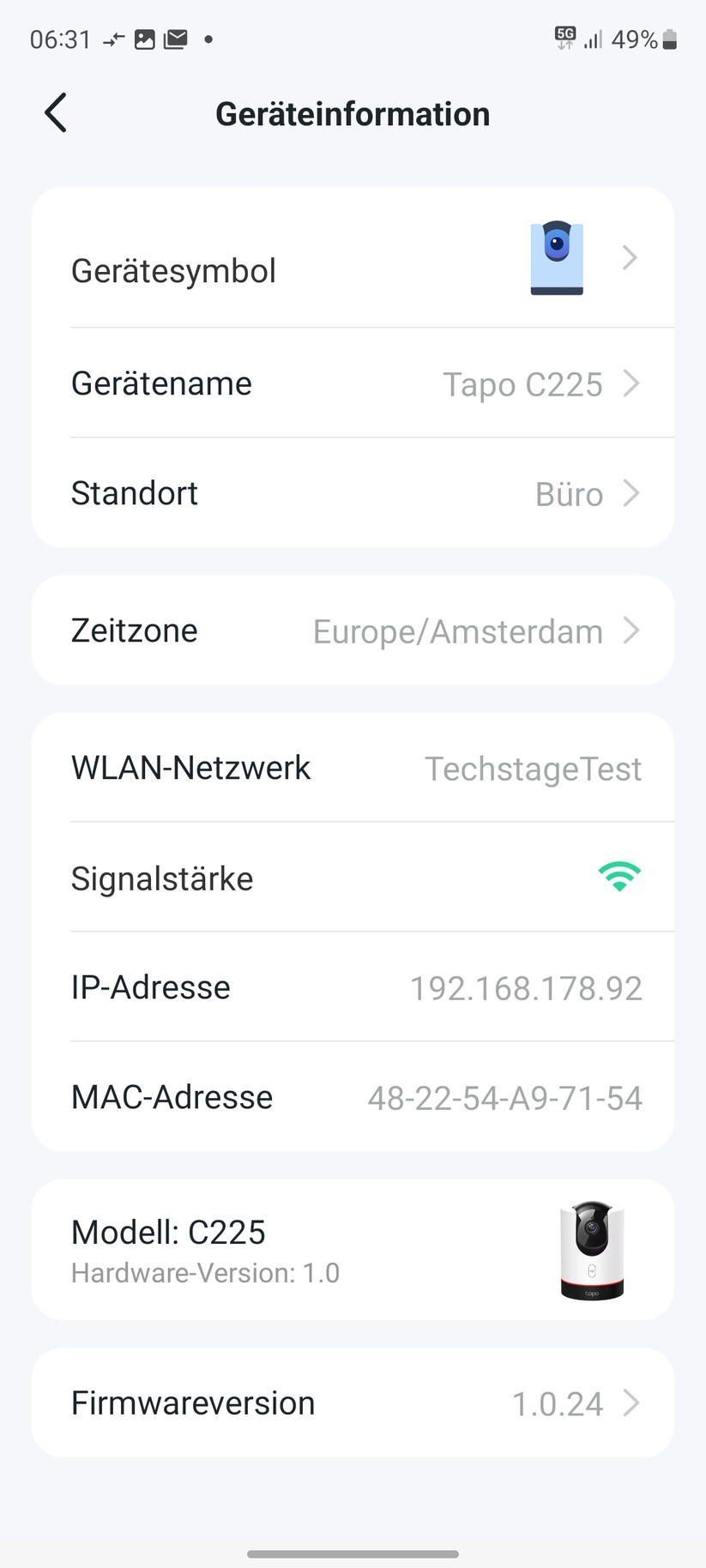This screenshot has height=1568, width=706.
Task: Click the back arrow to leave Geräteinformation
Action: click(55, 112)
